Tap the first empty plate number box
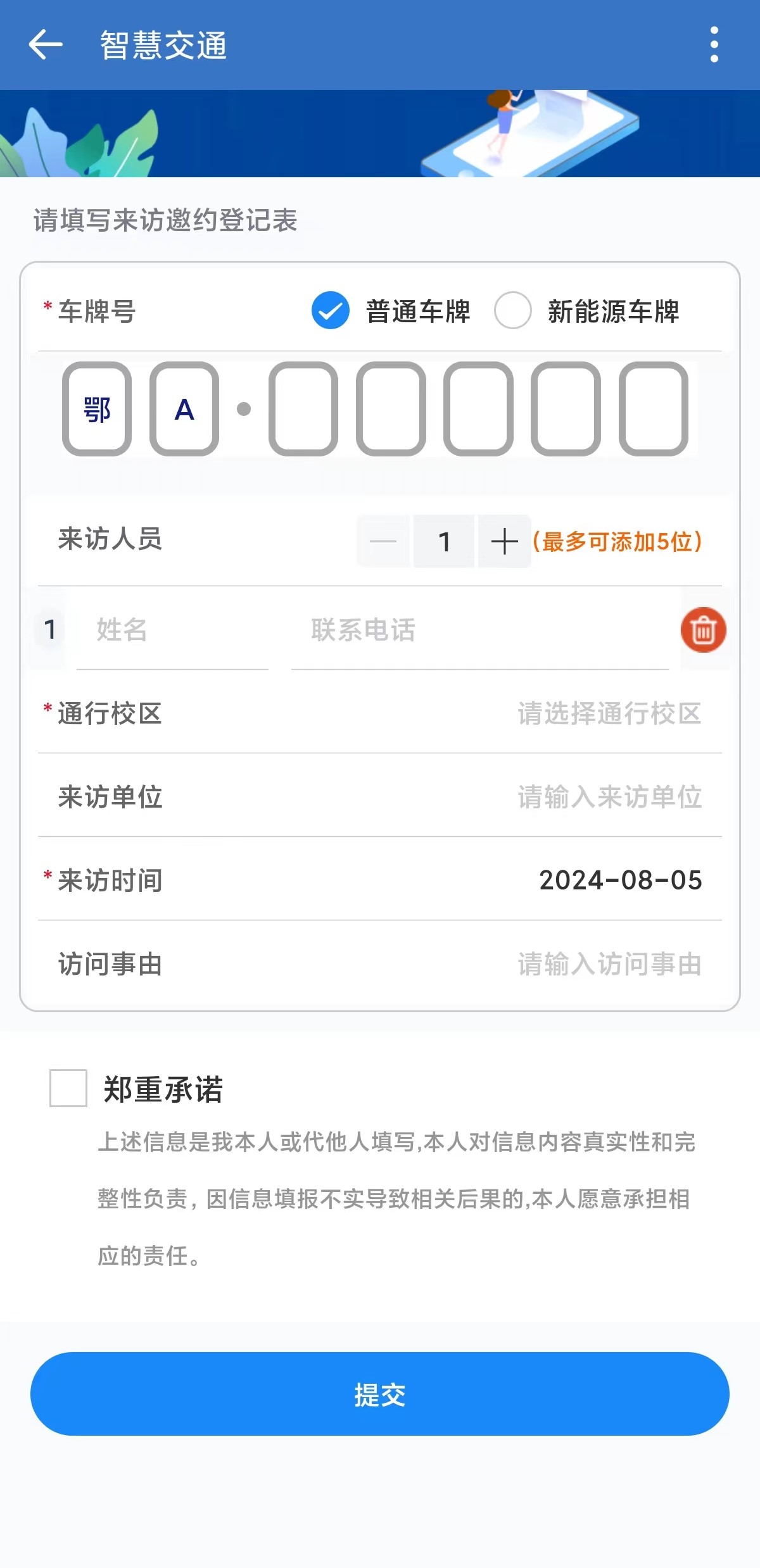 click(x=303, y=409)
